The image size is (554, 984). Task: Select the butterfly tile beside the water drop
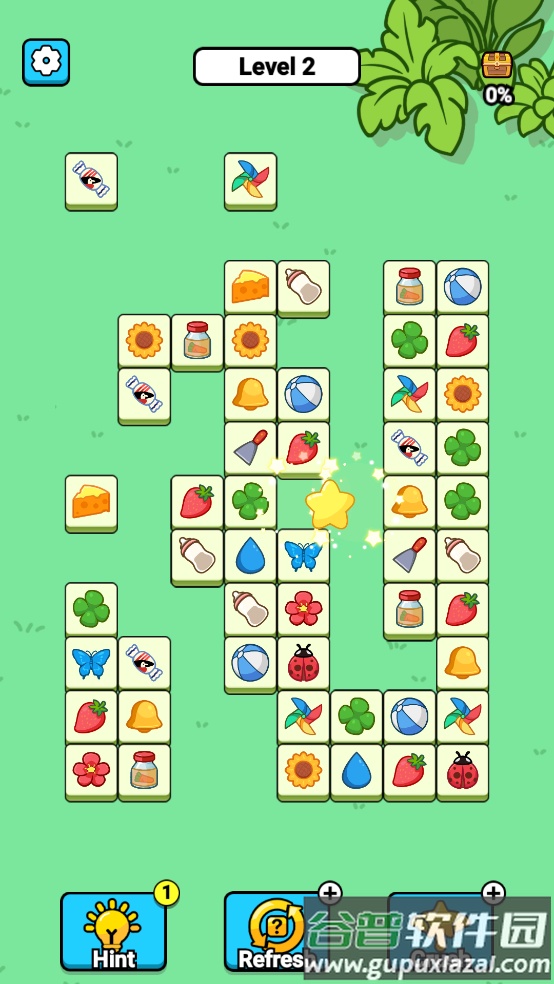tap(303, 557)
